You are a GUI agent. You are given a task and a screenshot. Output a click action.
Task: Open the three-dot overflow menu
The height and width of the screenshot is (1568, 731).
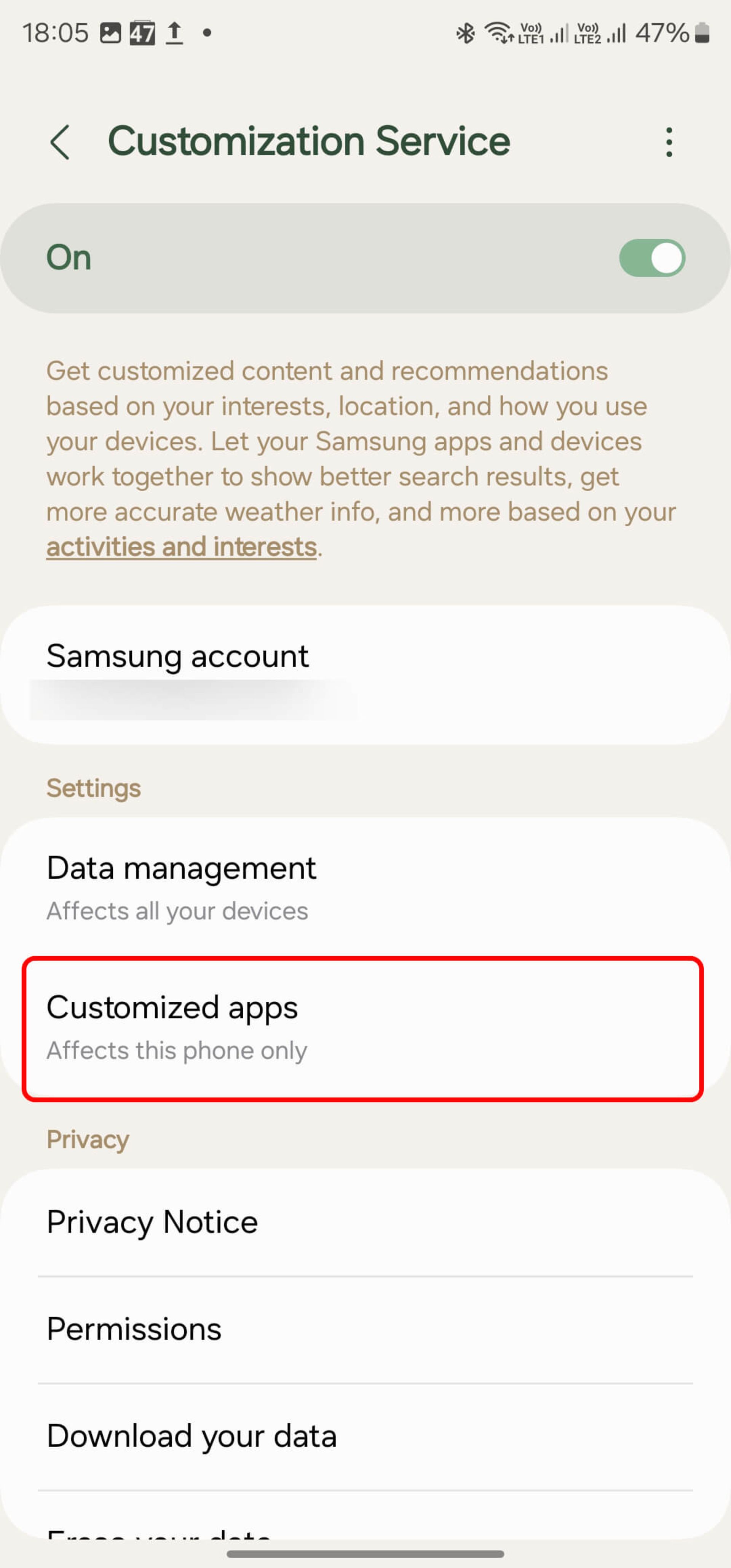click(669, 142)
